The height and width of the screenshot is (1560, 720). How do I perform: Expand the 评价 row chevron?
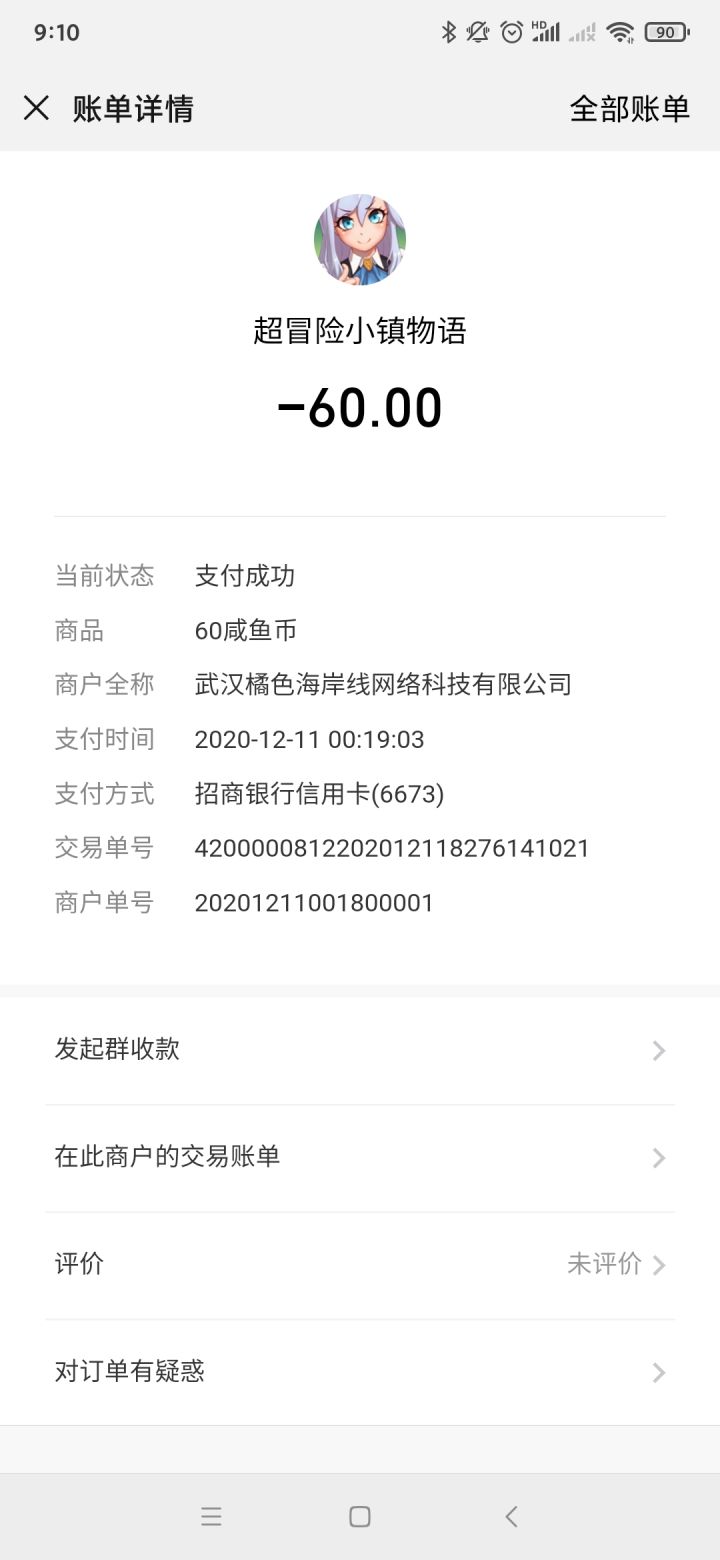658,1264
